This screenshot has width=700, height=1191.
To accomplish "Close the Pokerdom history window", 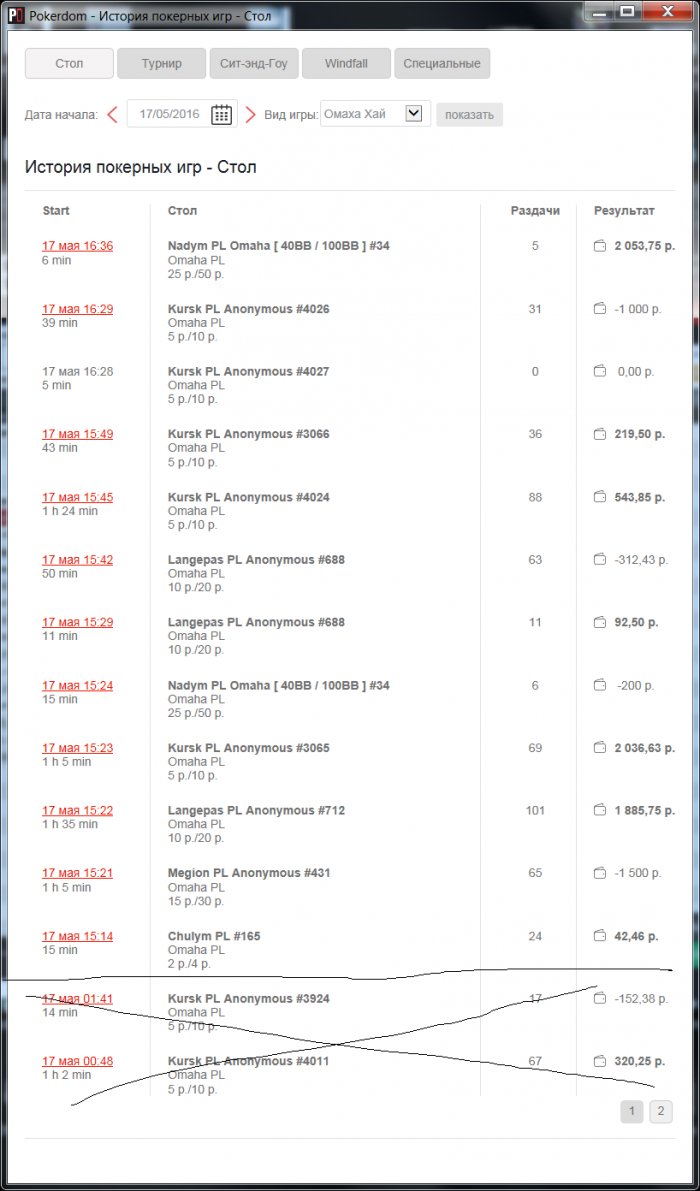I will [x=666, y=10].
